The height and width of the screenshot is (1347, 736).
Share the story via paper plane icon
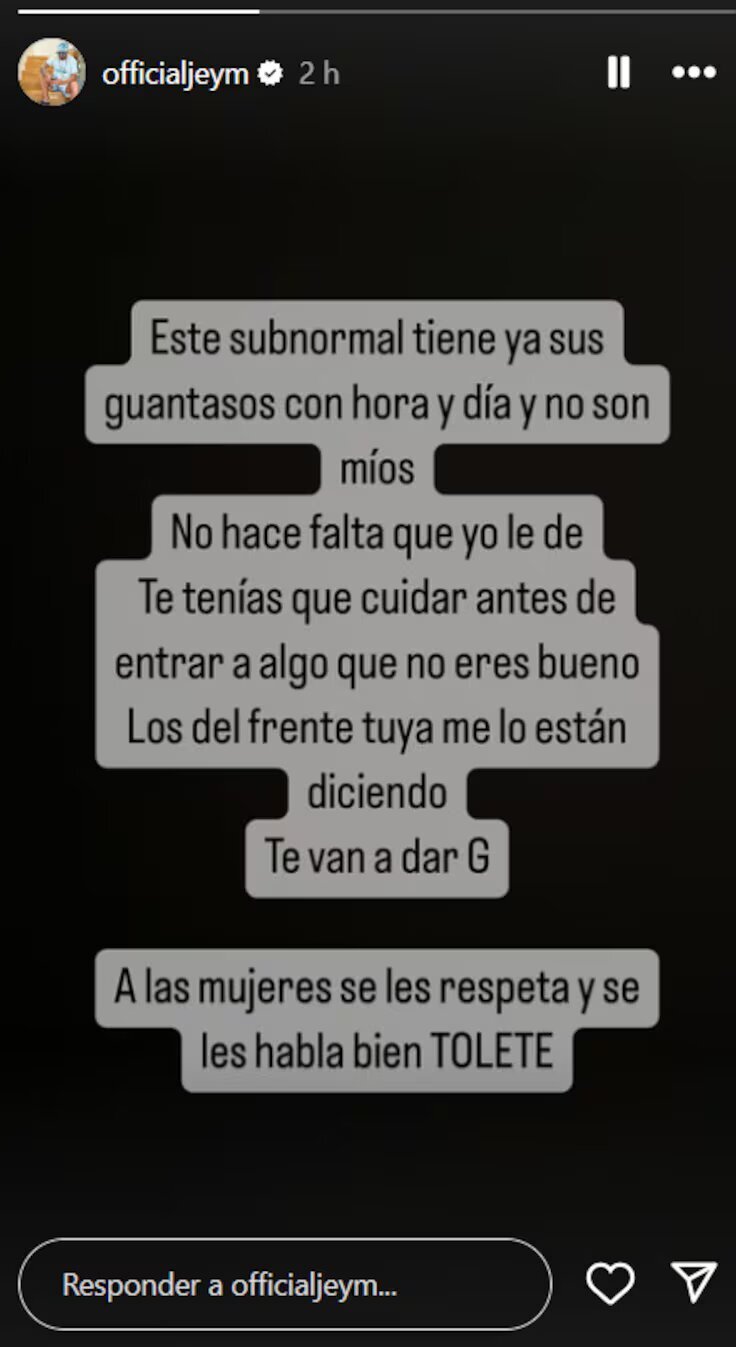point(693,1283)
